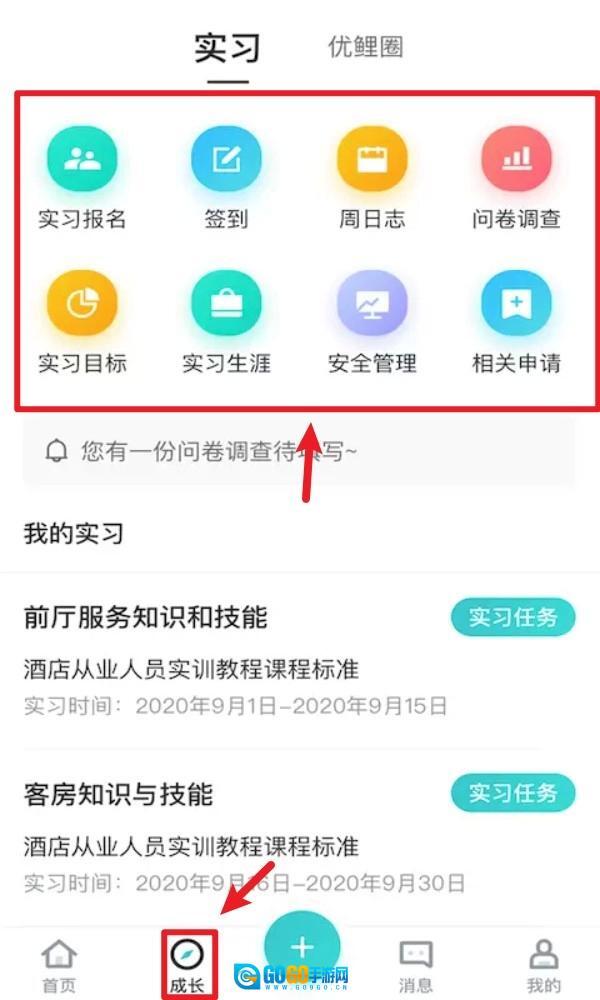This screenshot has width=600, height=1000.
Task: Switch to the 优鲤圈 tab
Action: click(x=365, y=47)
